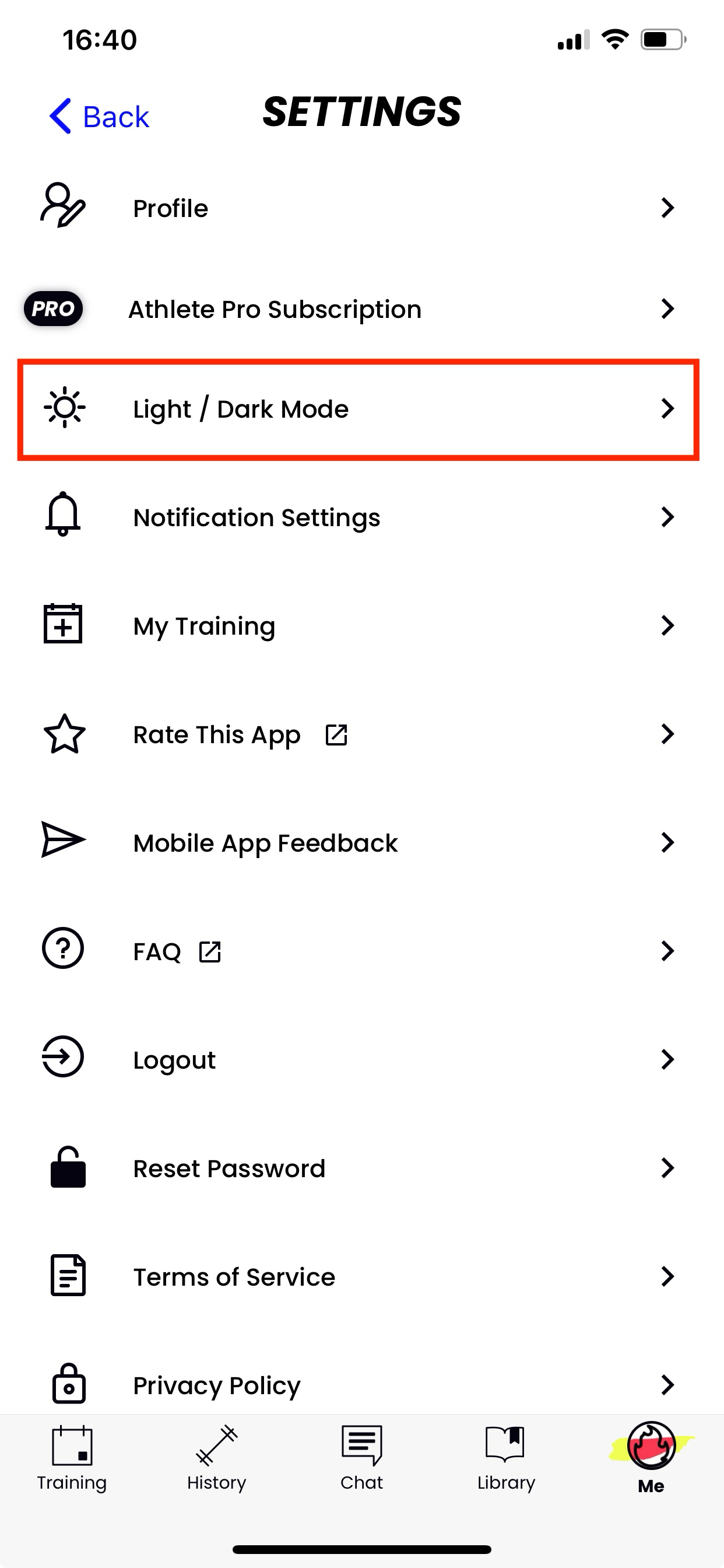Screen dimensions: 724x1568
Task: Switch to the Me tab
Action: pos(651,1457)
